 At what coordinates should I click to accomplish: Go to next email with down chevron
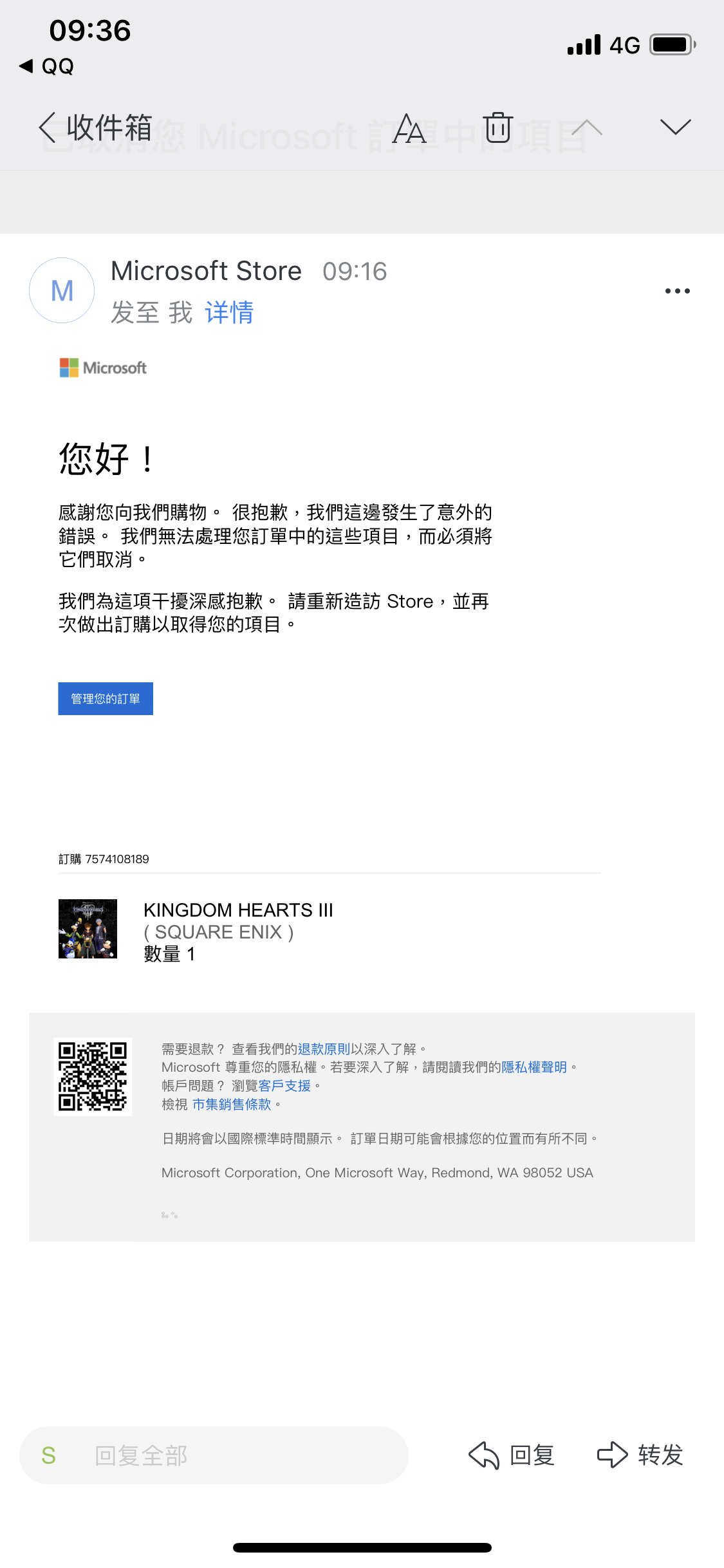[x=675, y=127]
